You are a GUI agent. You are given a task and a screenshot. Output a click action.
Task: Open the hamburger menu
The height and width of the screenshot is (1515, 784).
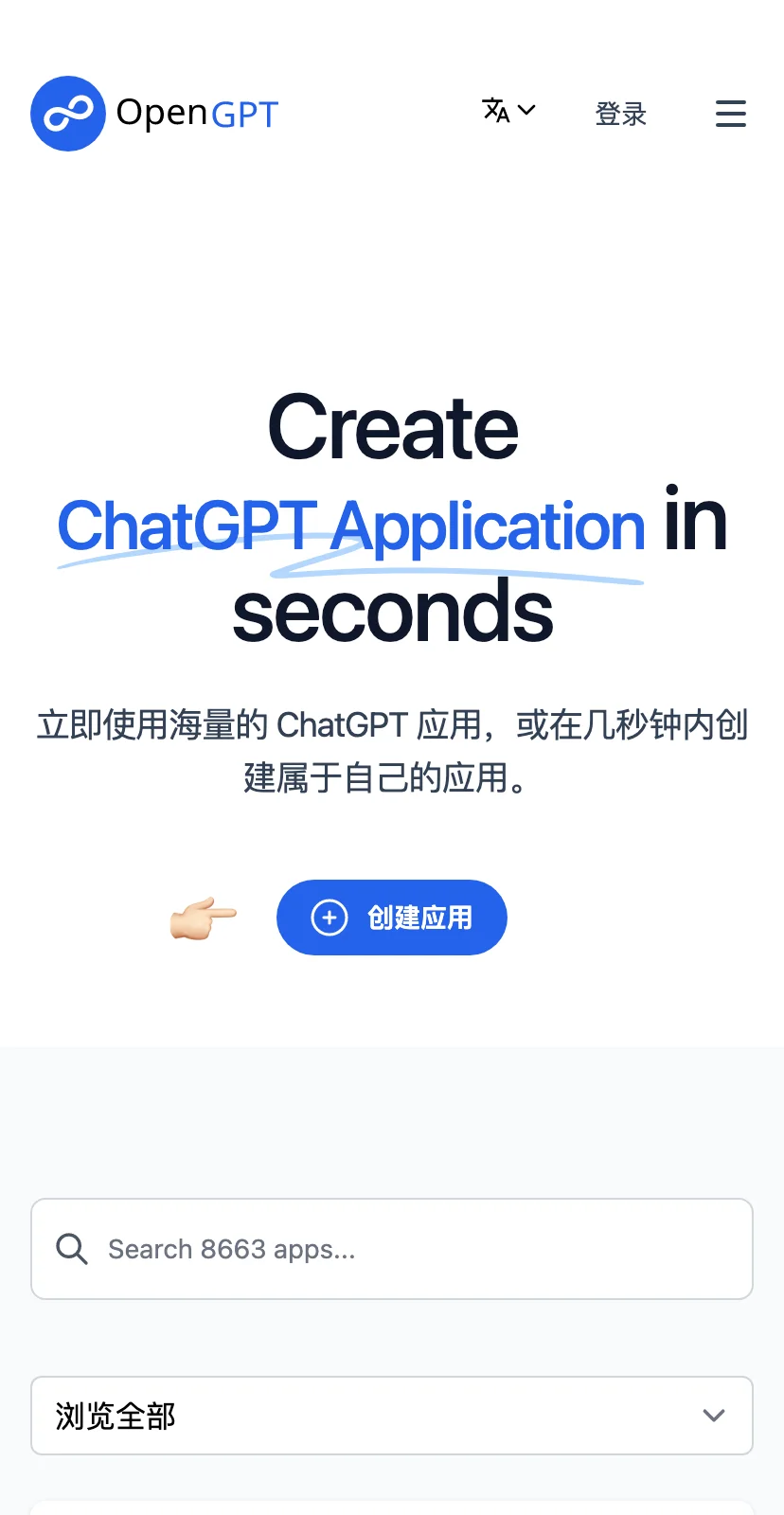click(x=730, y=114)
